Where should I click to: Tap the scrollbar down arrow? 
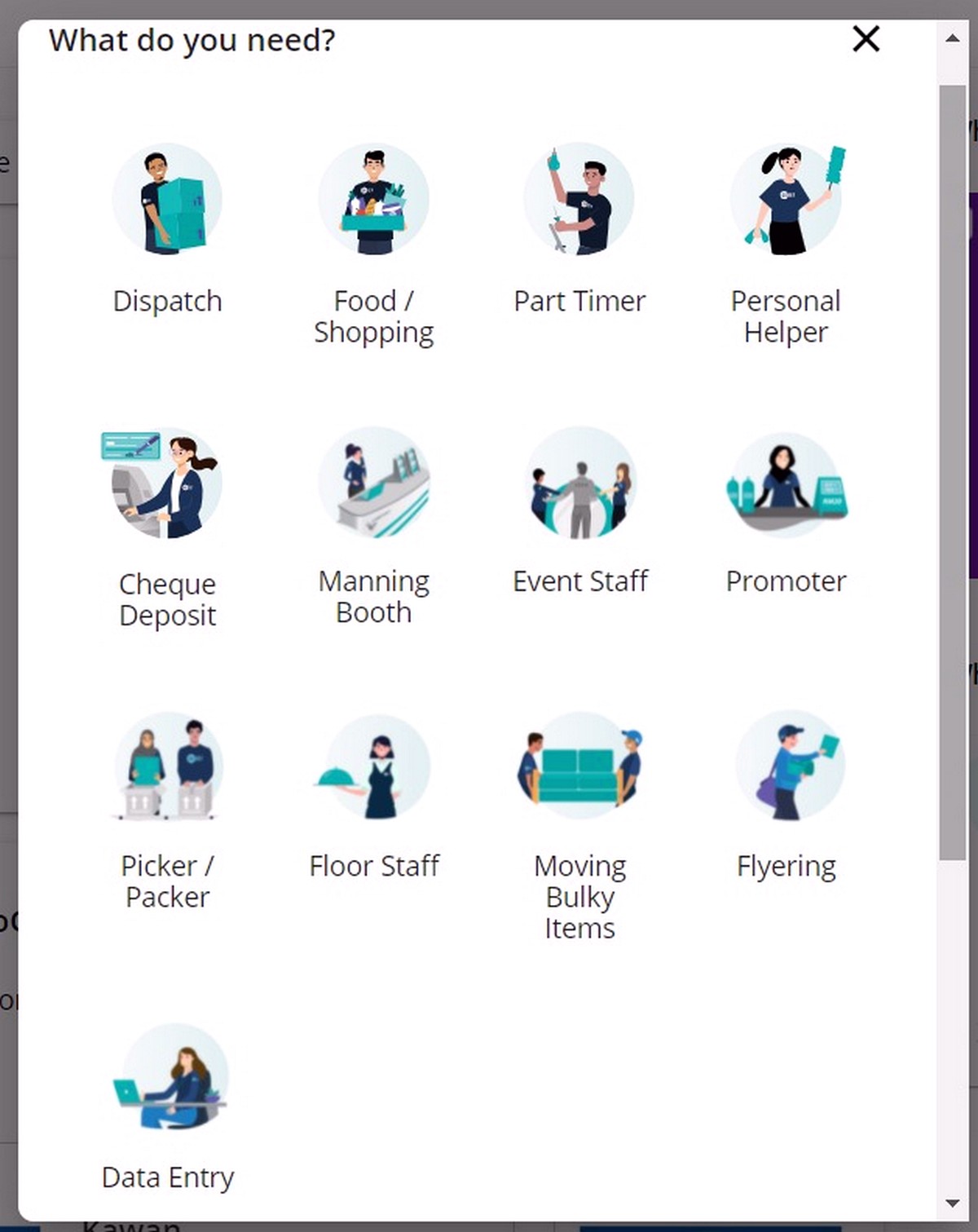point(952,1203)
